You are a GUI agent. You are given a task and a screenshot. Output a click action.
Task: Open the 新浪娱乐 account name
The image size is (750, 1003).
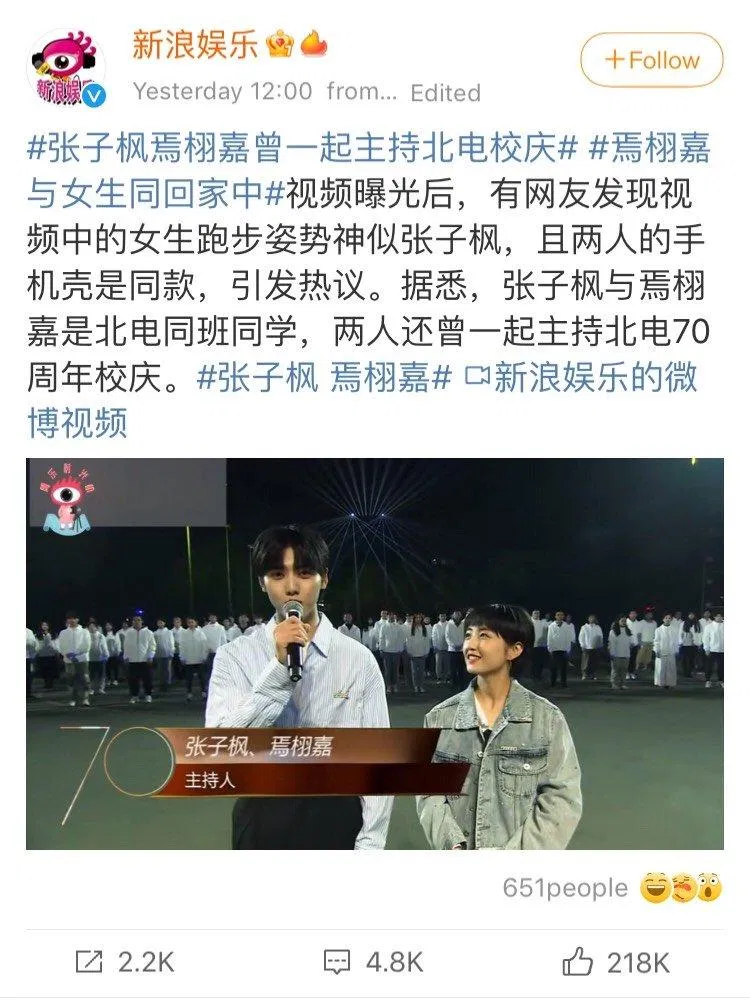point(196,44)
